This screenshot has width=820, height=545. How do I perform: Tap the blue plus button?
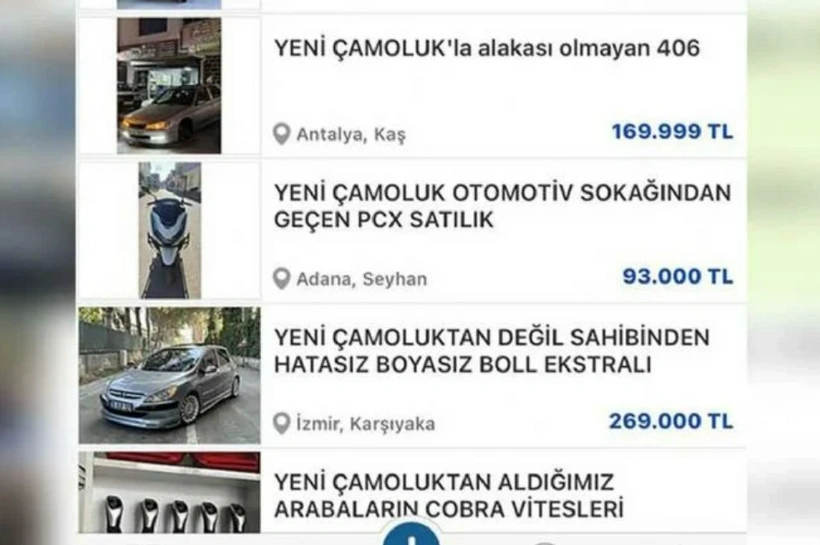pos(410,536)
